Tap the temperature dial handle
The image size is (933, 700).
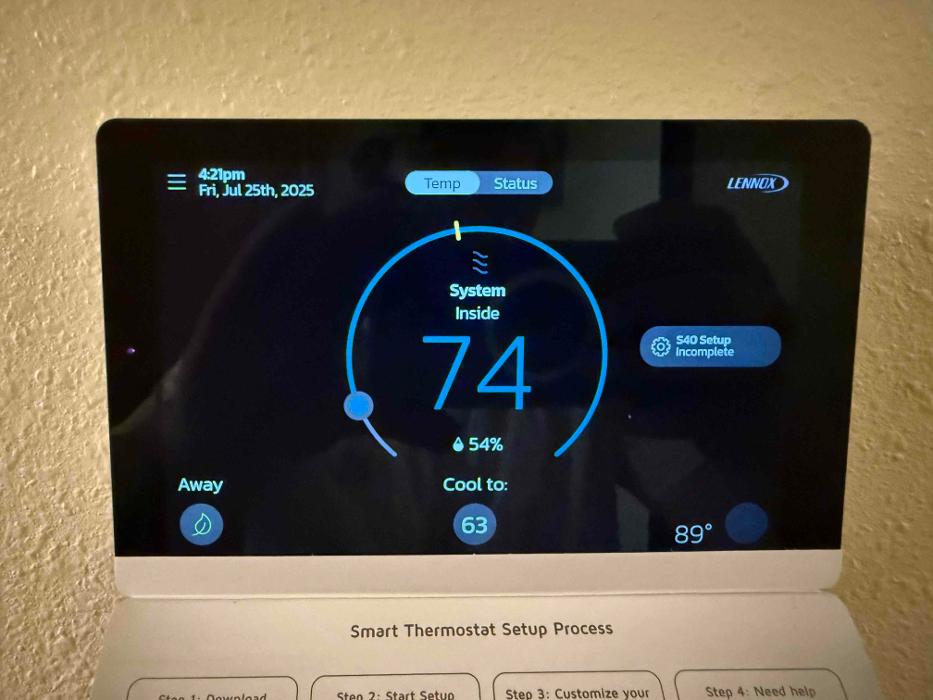point(358,405)
